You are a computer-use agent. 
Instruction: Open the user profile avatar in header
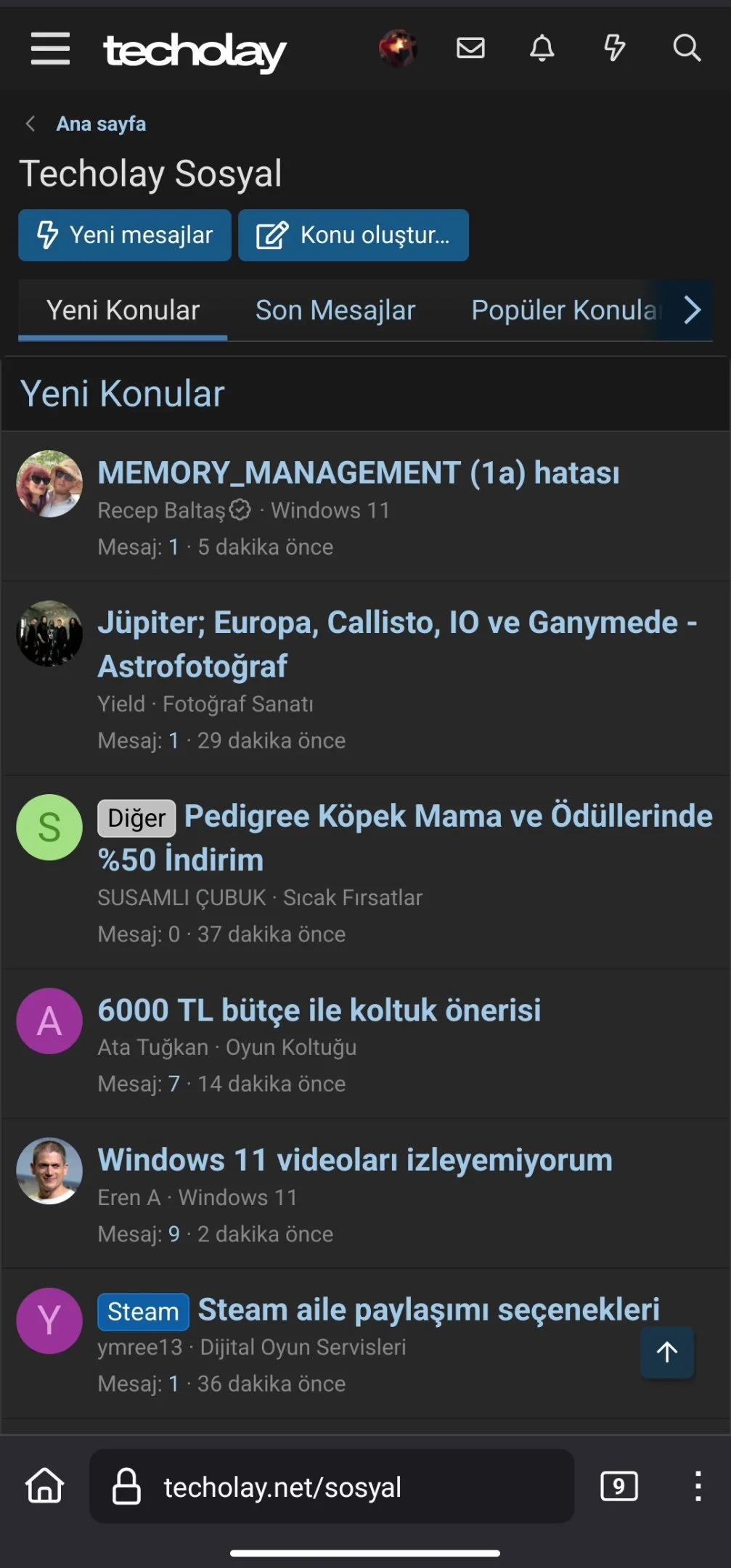click(398, 49)
